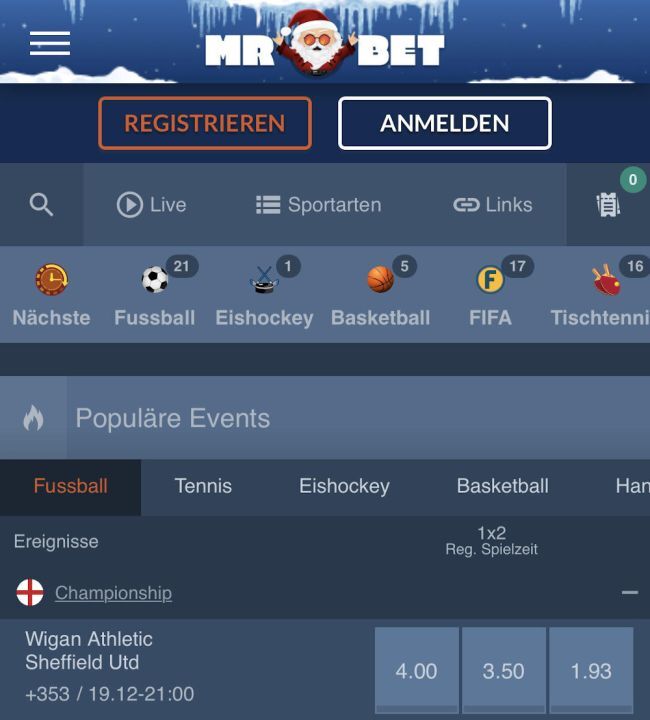Collapse the Championship section
This screenshot has width=650, height=720.
coord(629,593)
